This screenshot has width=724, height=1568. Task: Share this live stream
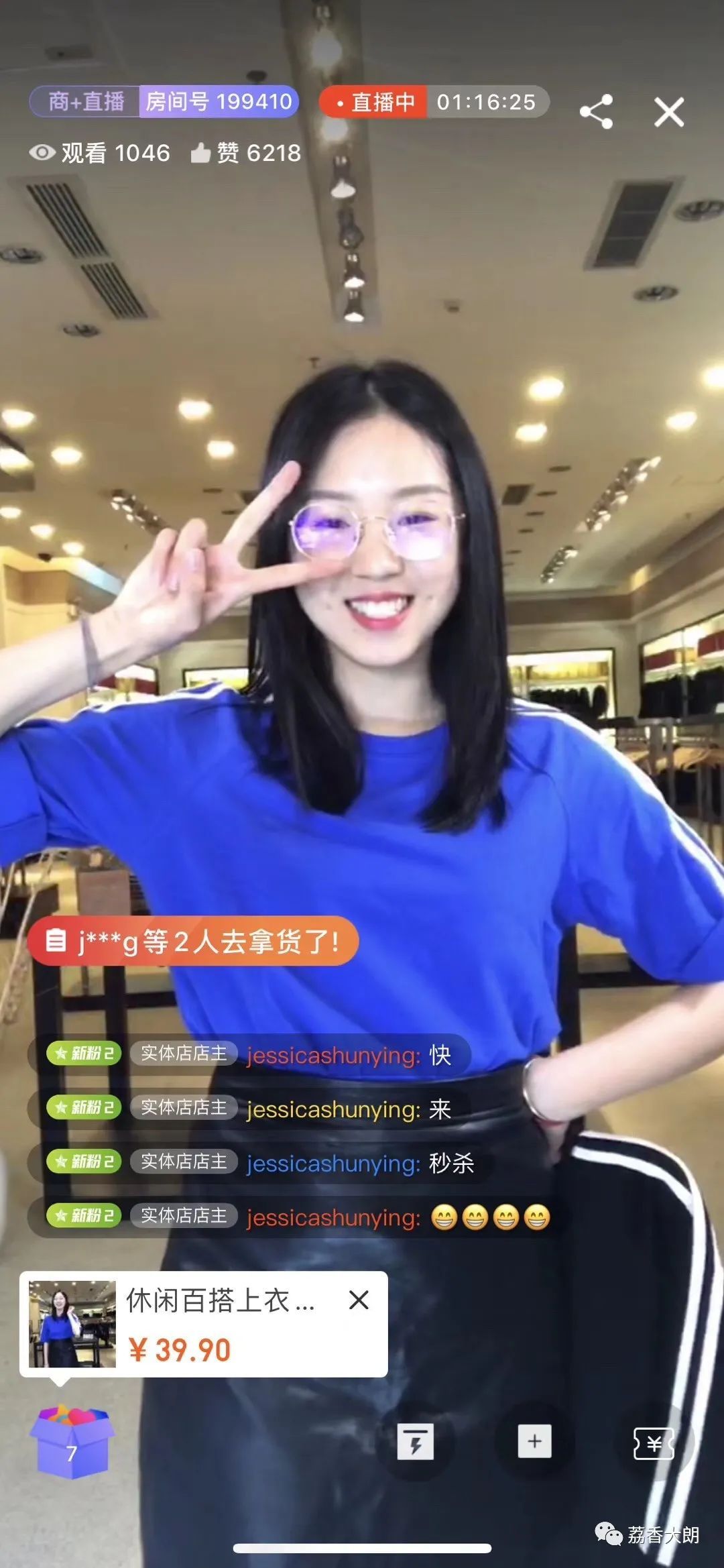click(x=596, y=111)
